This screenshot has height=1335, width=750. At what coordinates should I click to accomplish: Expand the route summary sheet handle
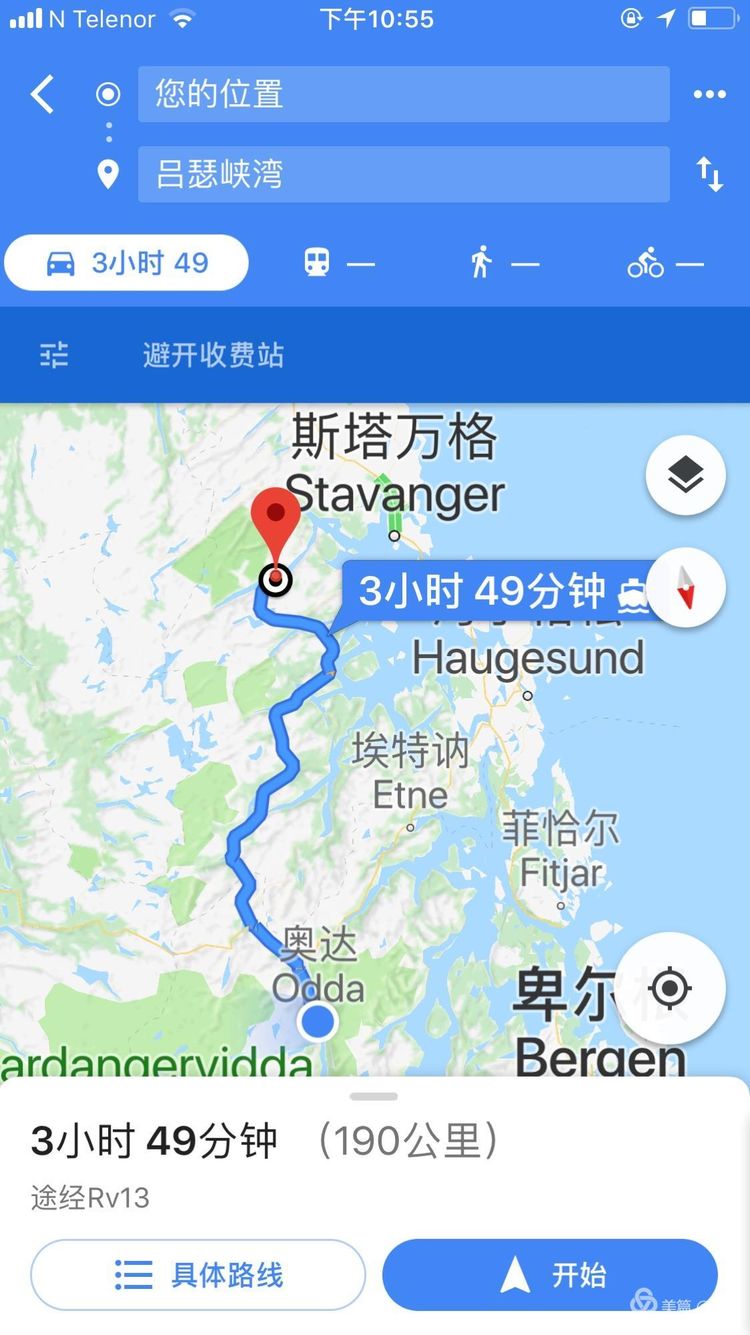click(x=374, y=1097)
